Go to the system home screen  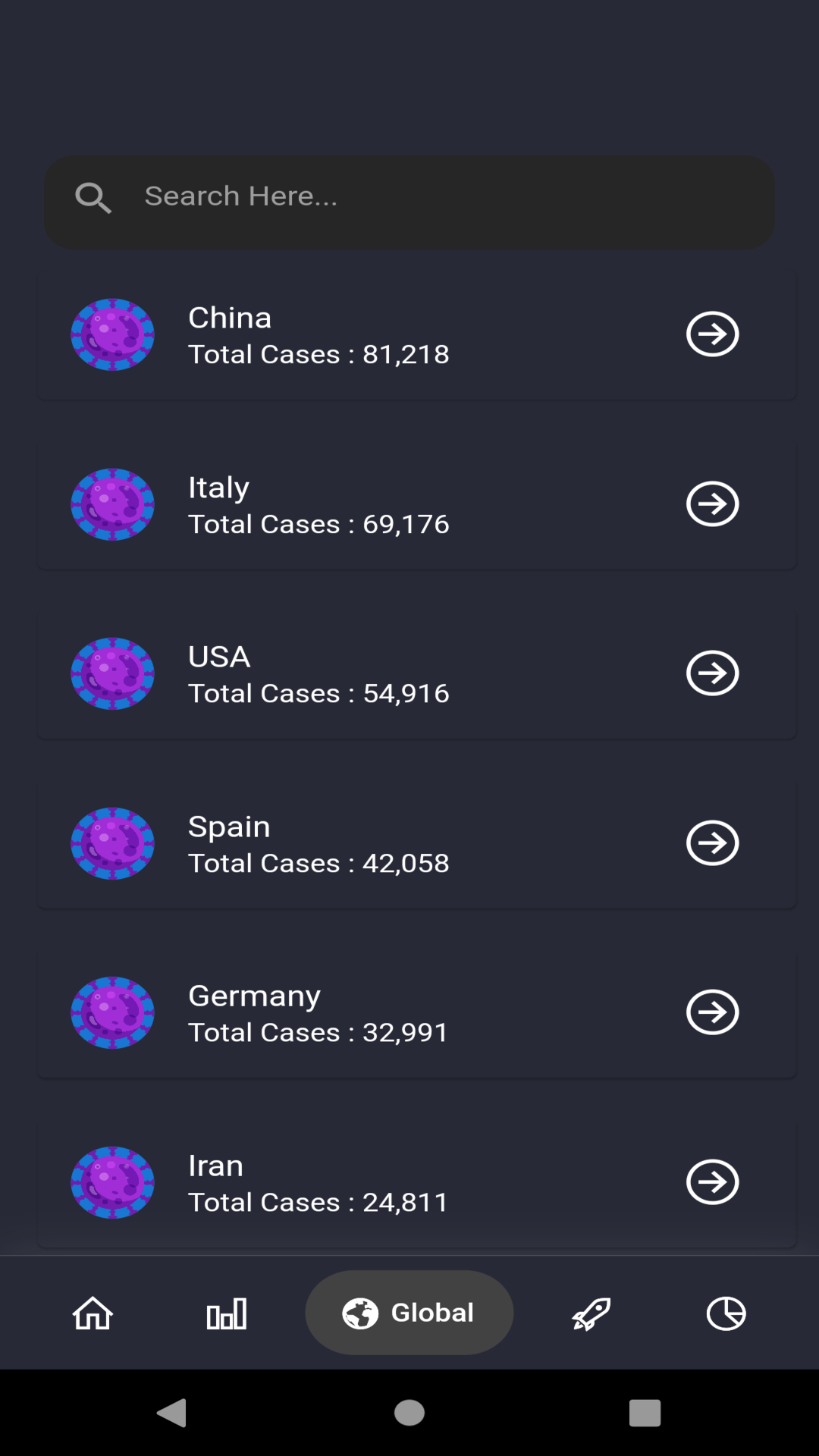click(x=409, y=1413)
